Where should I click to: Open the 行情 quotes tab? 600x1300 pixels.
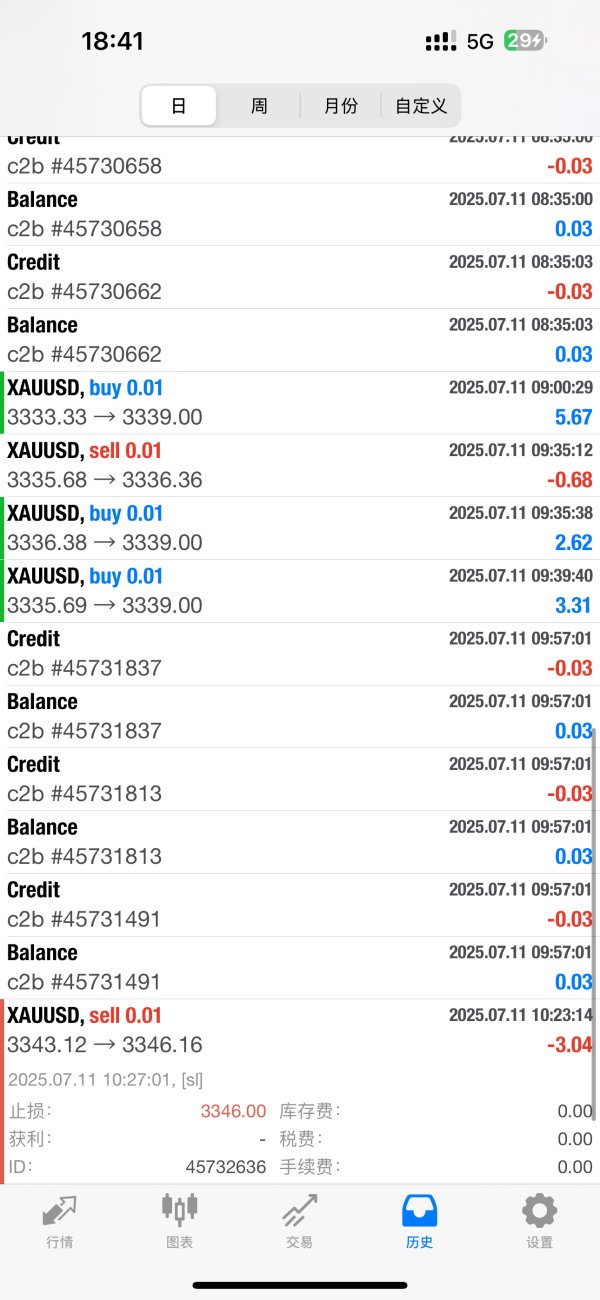point(59,1221)
